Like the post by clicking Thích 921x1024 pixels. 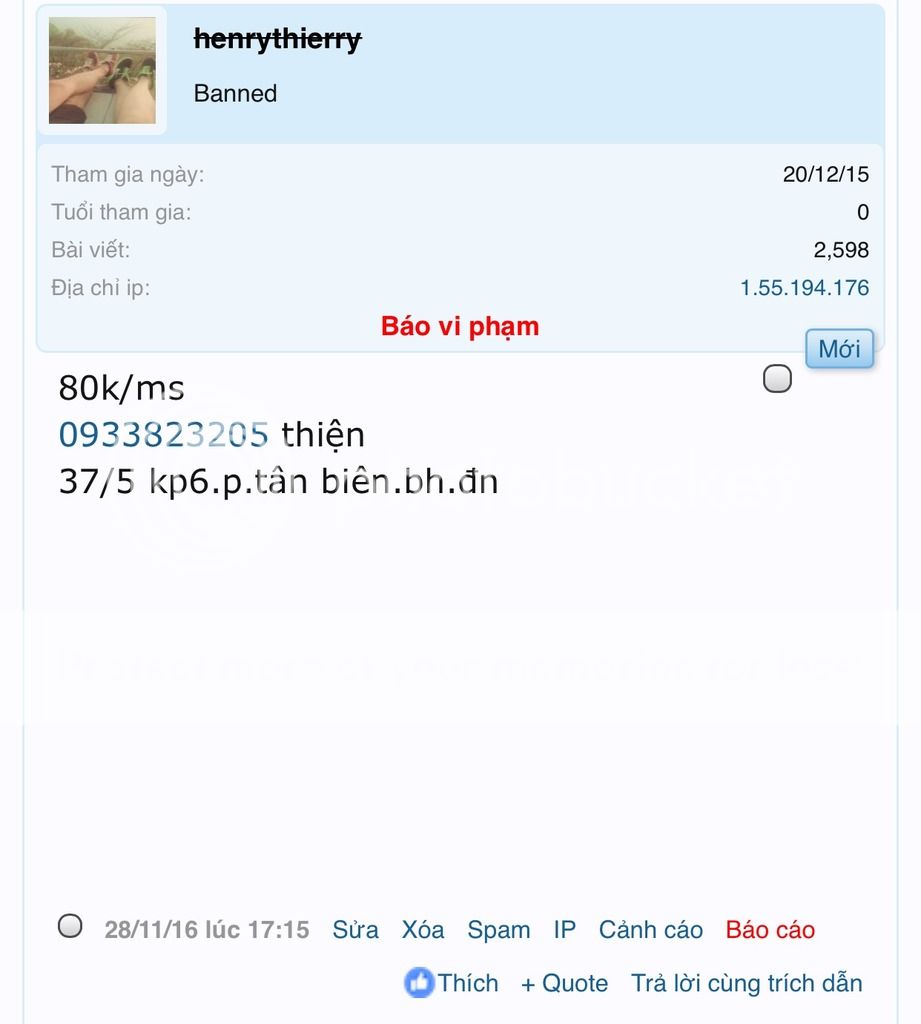tap(467, 983)
